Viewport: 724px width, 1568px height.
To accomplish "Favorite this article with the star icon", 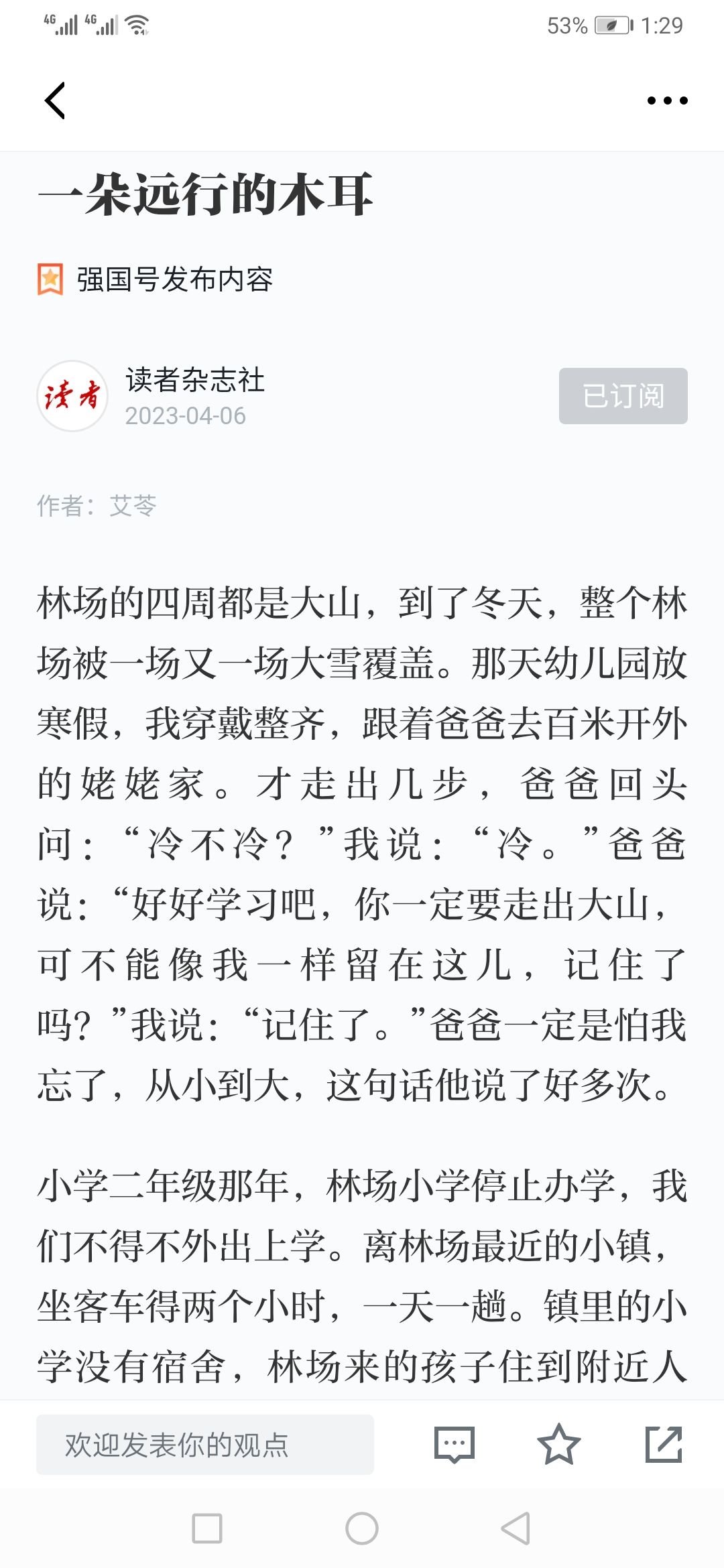I will coord(558,1445).
